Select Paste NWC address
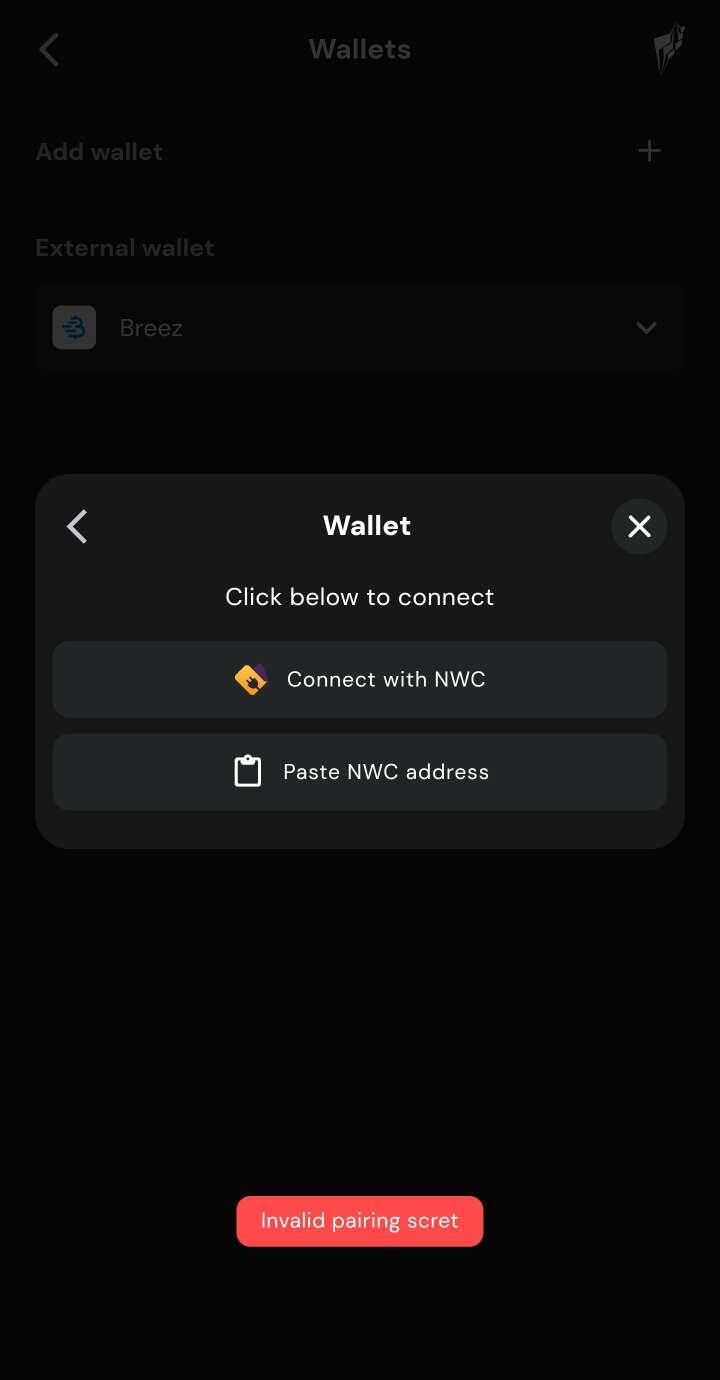The width and height of the screenshot is (720, 1380). (x=360, y=772)
